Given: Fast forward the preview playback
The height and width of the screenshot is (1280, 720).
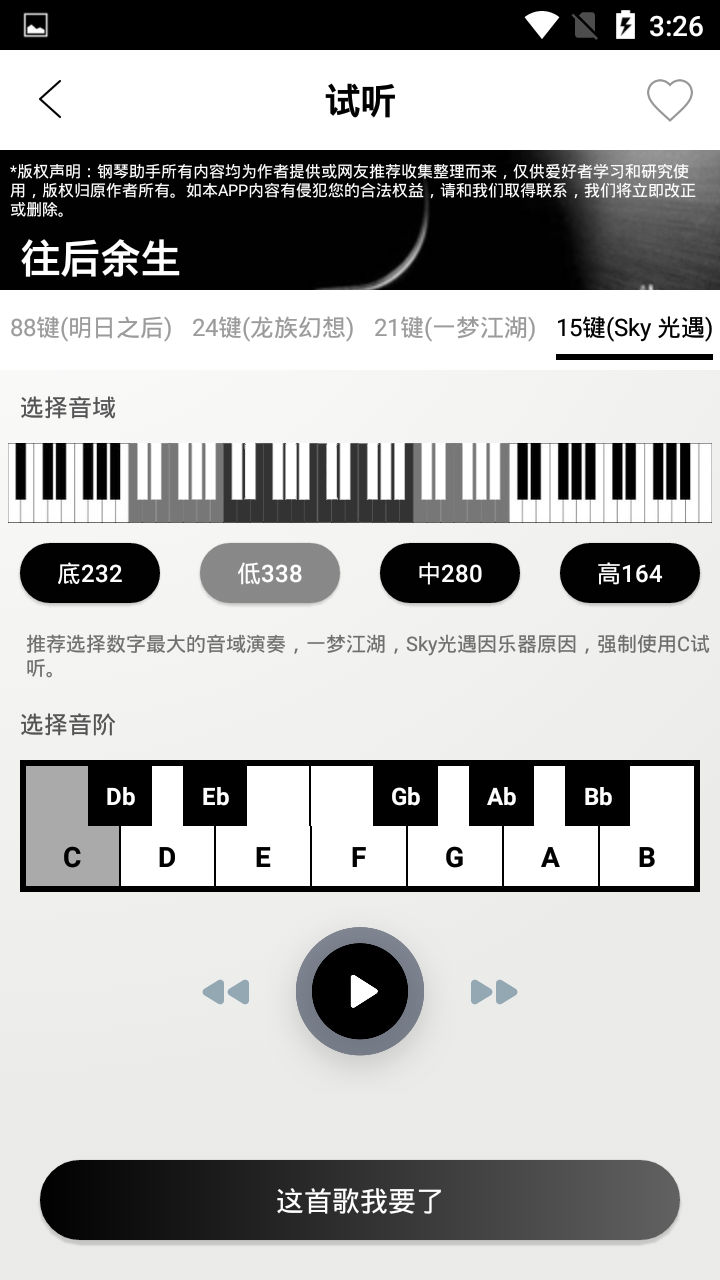Looking at the screenshot, I should (x=494, y=992).
